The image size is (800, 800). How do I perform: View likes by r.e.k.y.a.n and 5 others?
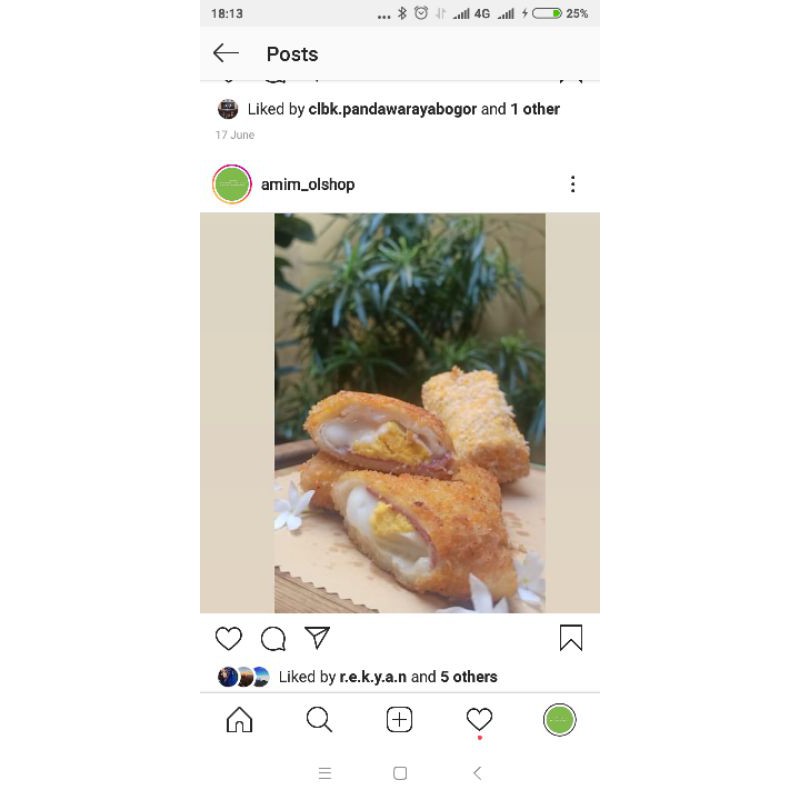click(x=388, y=677)
